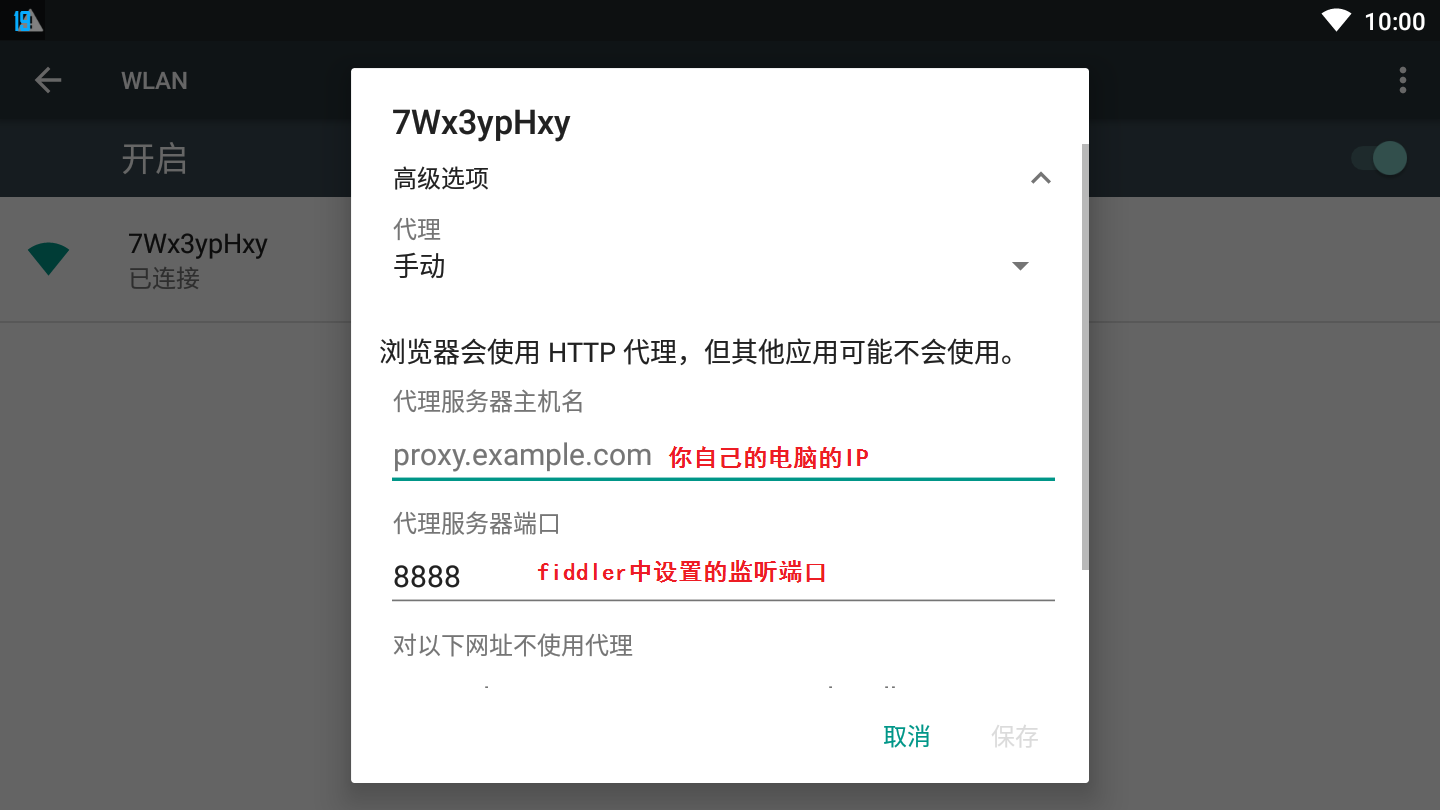Viewport: 1440px width, 810px height.
Task: Toggle the WLAN 开启 switch
Action: click(x=1380, y=158)
